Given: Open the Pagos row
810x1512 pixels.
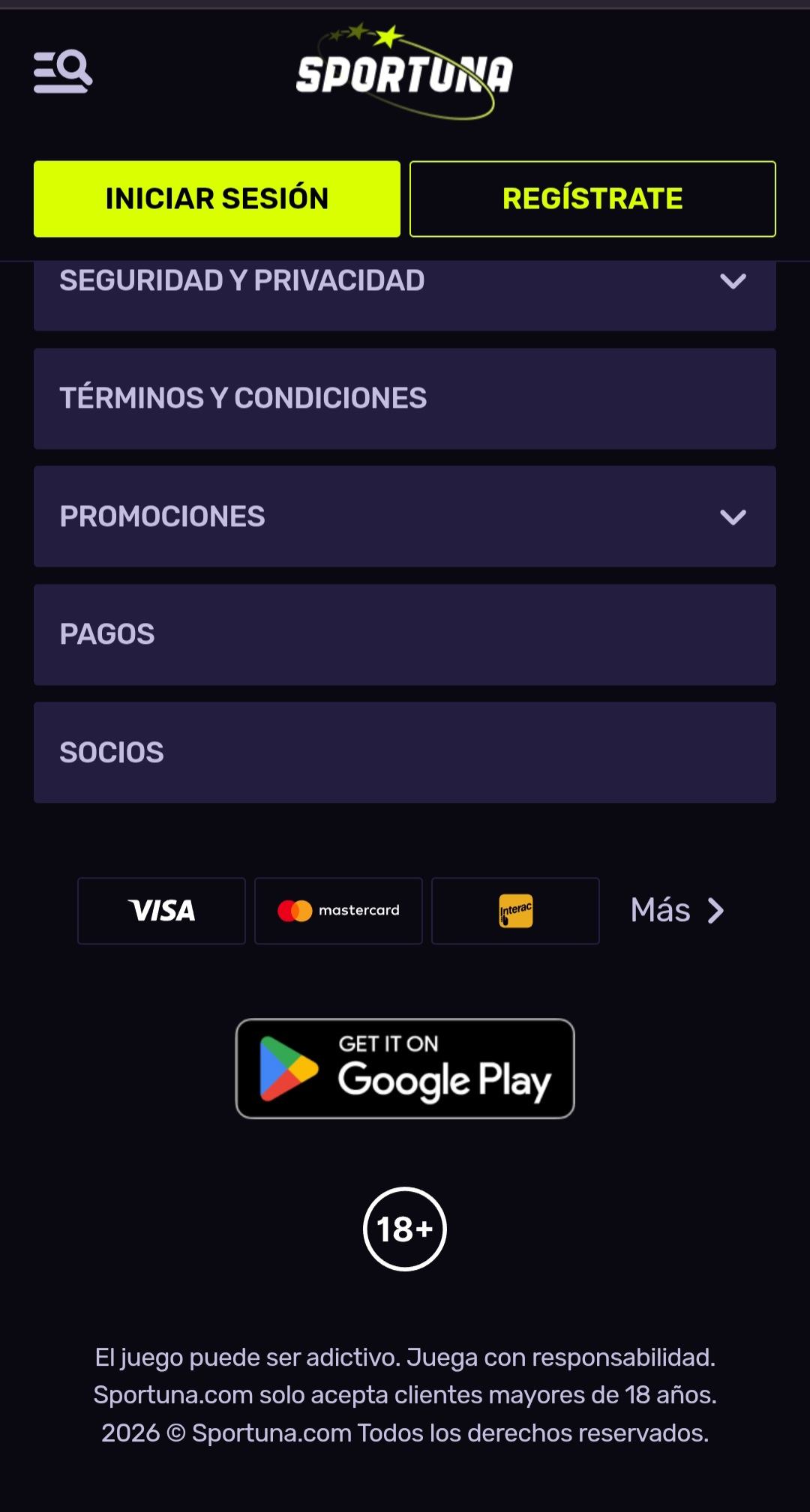Looking at the screenshot, I should coord(404,634).
